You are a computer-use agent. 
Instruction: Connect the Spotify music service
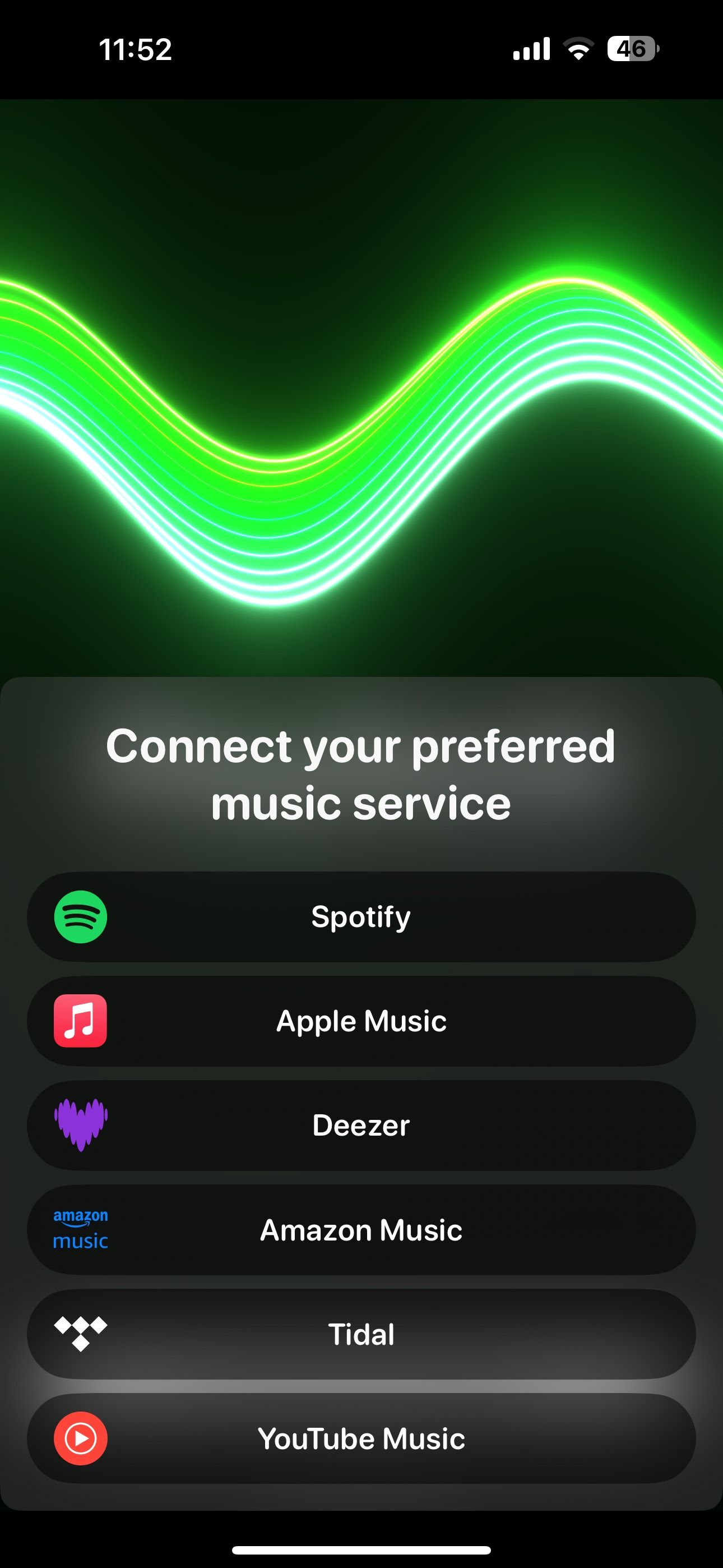[361, 916]
